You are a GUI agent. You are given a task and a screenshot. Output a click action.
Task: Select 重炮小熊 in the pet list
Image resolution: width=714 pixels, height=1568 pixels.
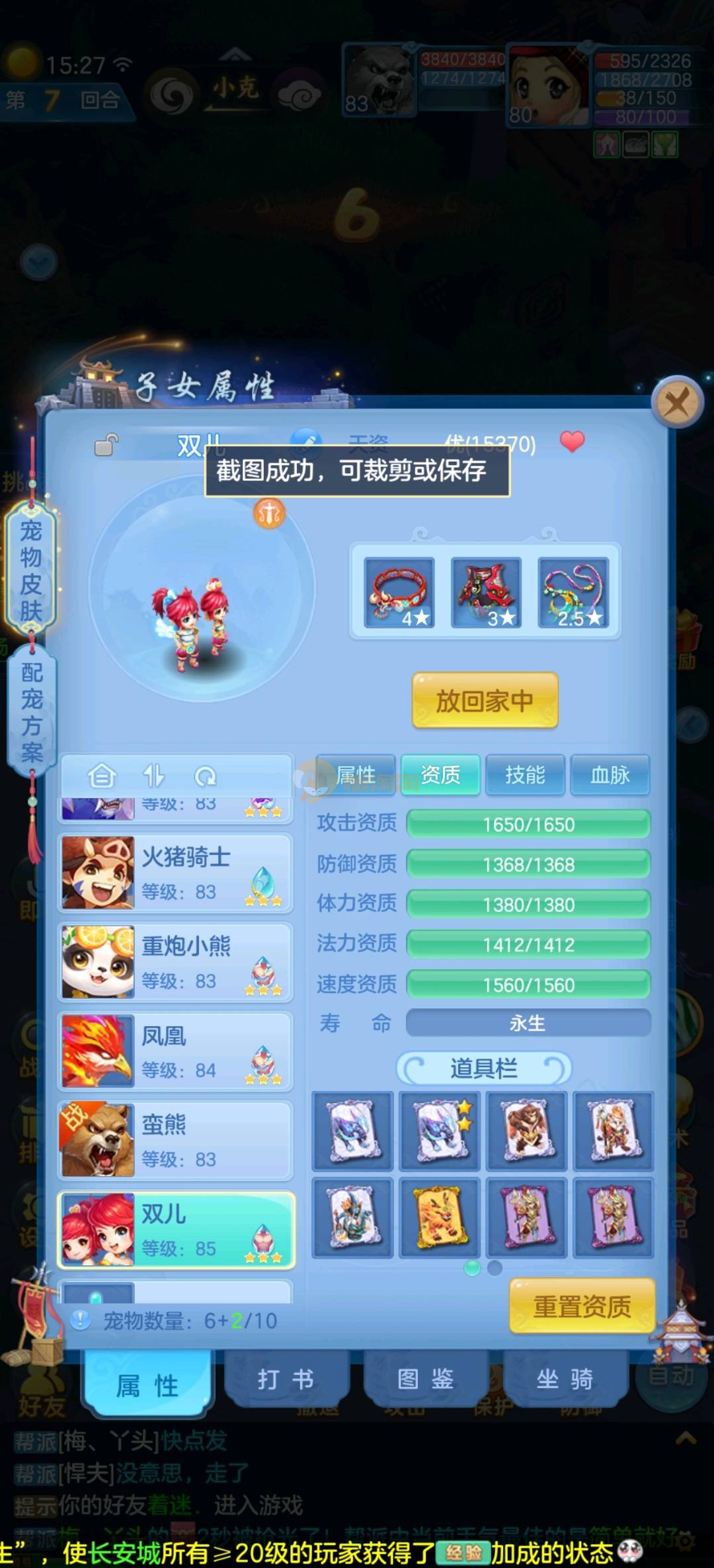(x=175, y=962)
